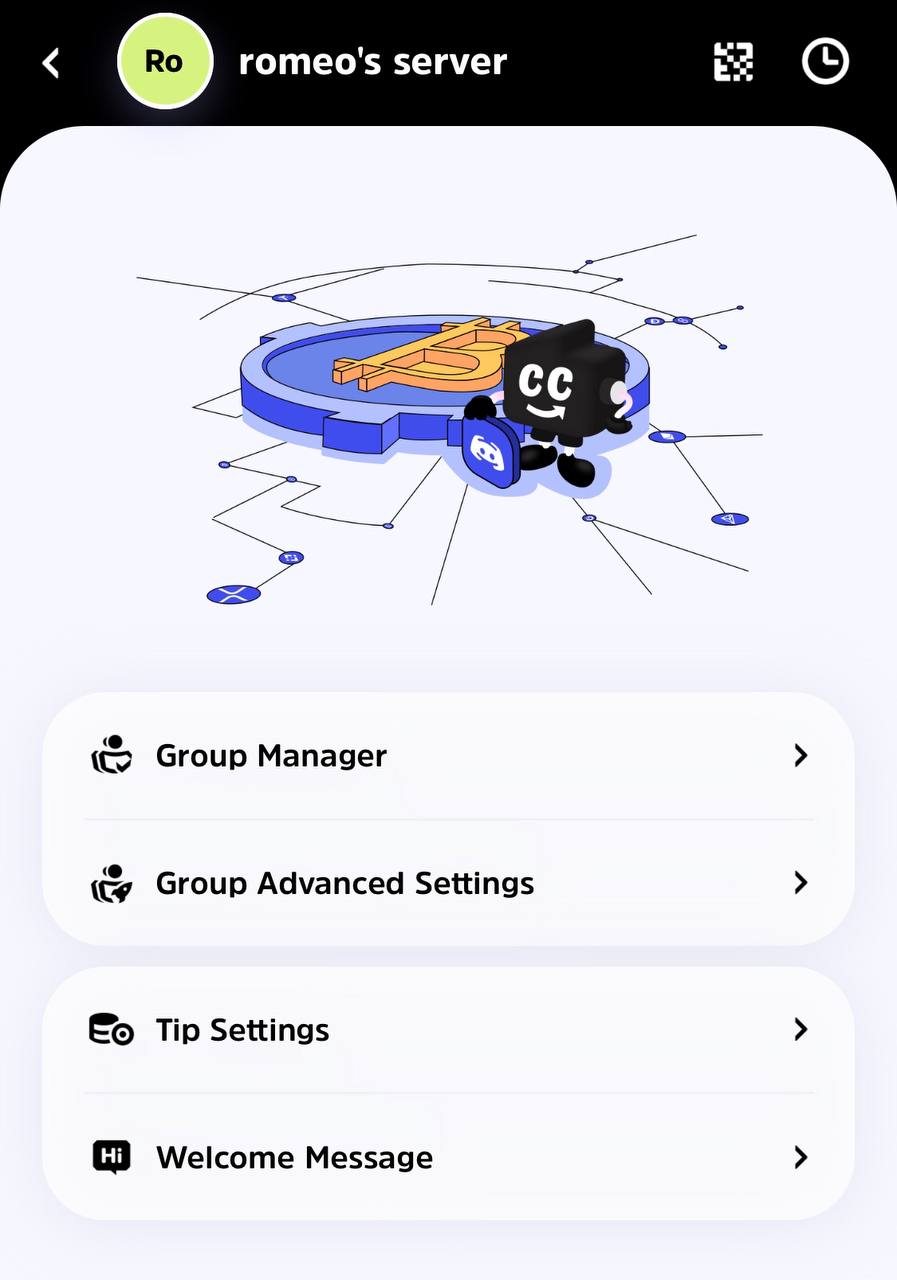897x1280 pixels.
Task: Open Tip Settings
Action: coord(448,1030)
